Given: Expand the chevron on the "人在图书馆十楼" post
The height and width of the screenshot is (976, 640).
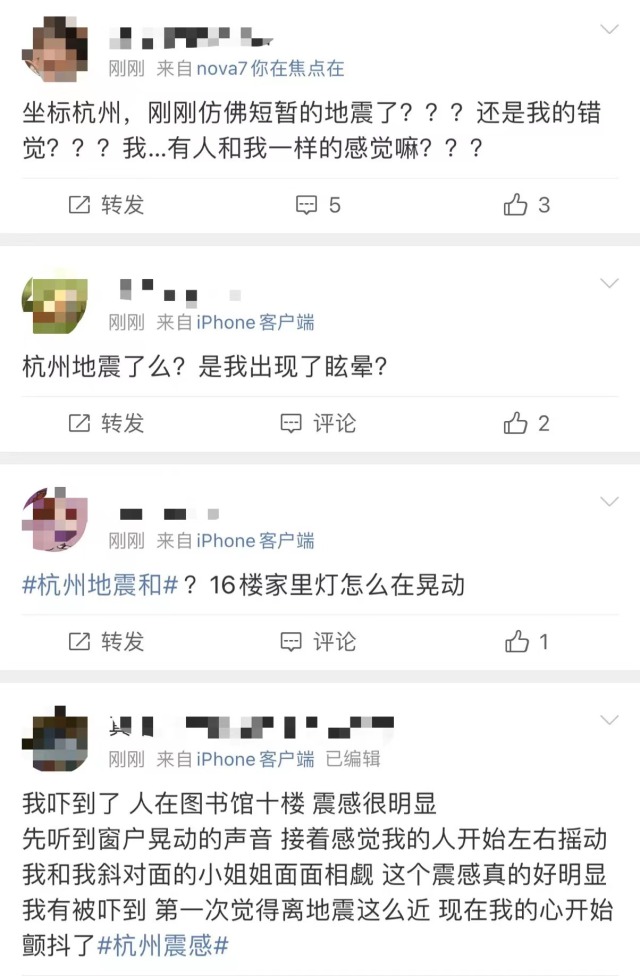Looking at the screenshot, I should (609, 719).
